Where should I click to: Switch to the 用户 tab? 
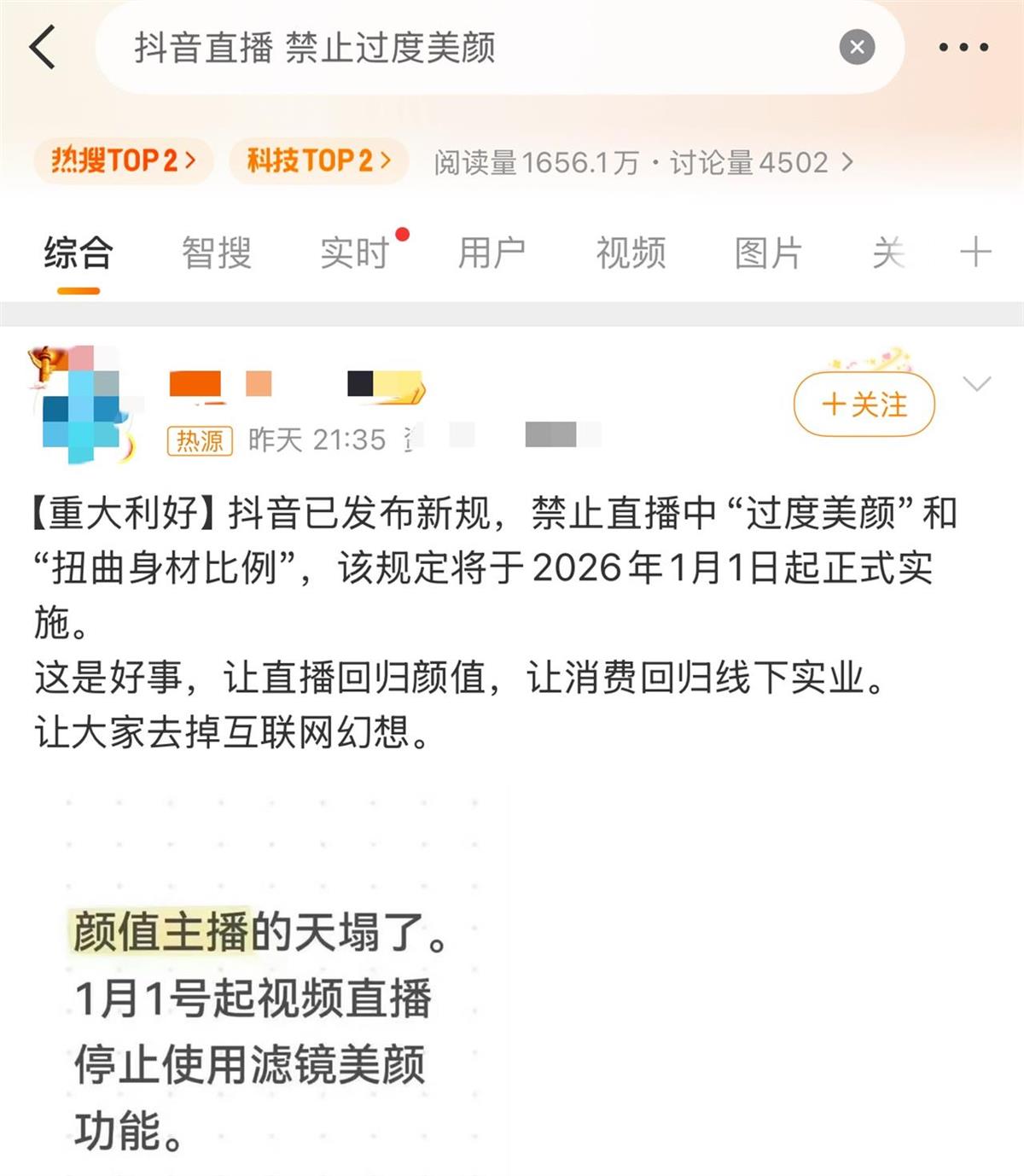point(492,253)
